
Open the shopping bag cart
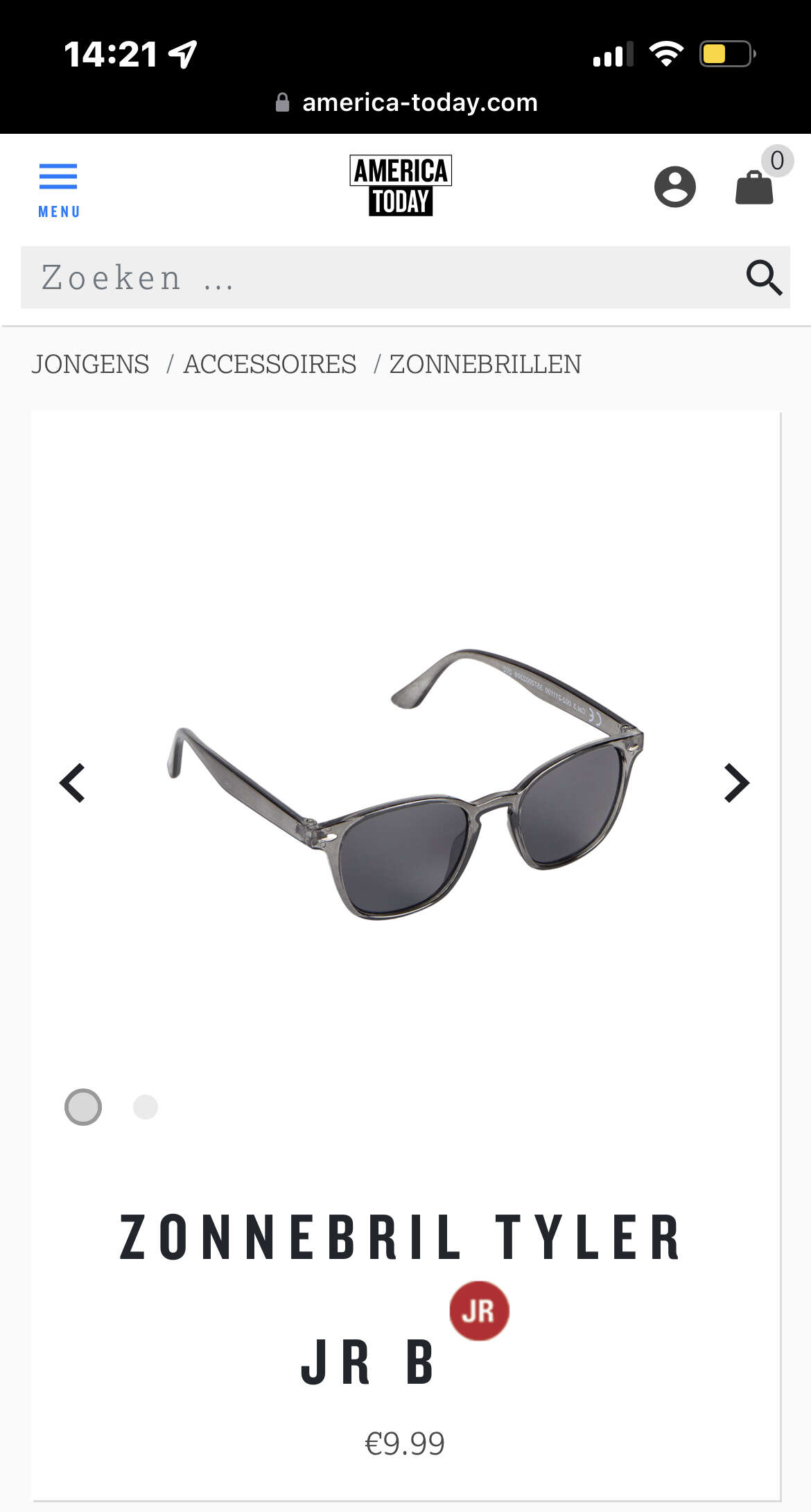click(754, 186)
